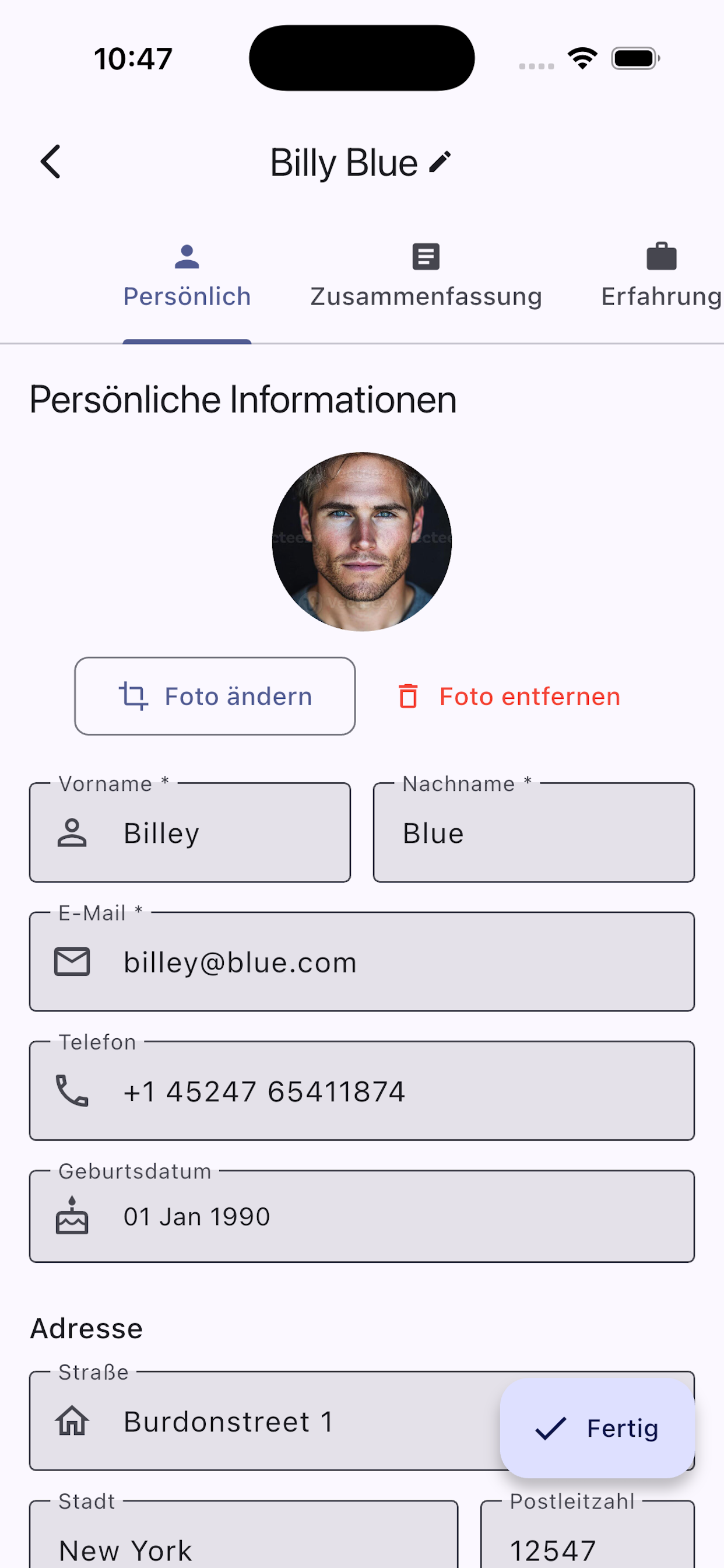This screenshot has width=724, height=1568.
Task: Click the envelope icon in the E-Mail field
Action: click(x=72, y=962)
